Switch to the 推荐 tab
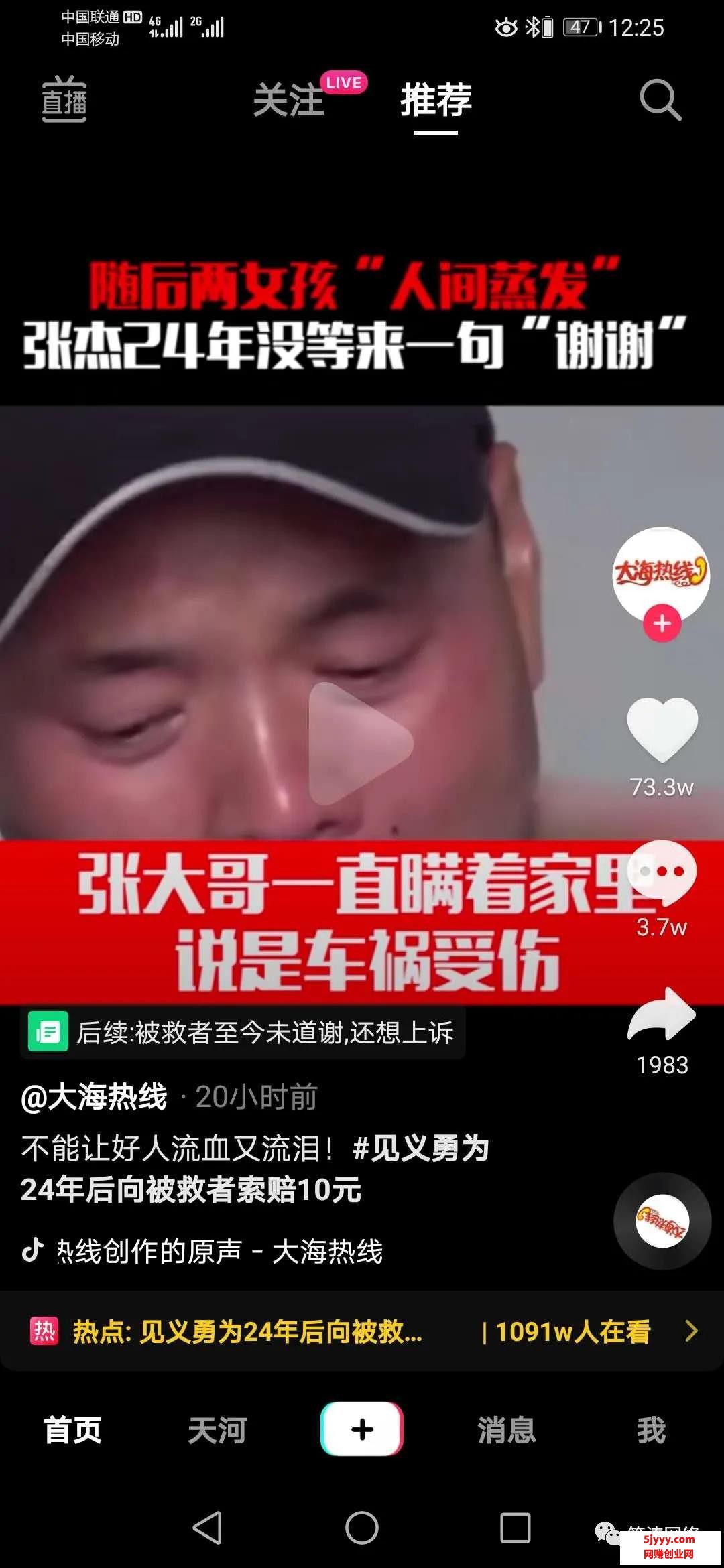Viewport: 724px width, 1568px height. pyautogui.click(x=436, y=100)
